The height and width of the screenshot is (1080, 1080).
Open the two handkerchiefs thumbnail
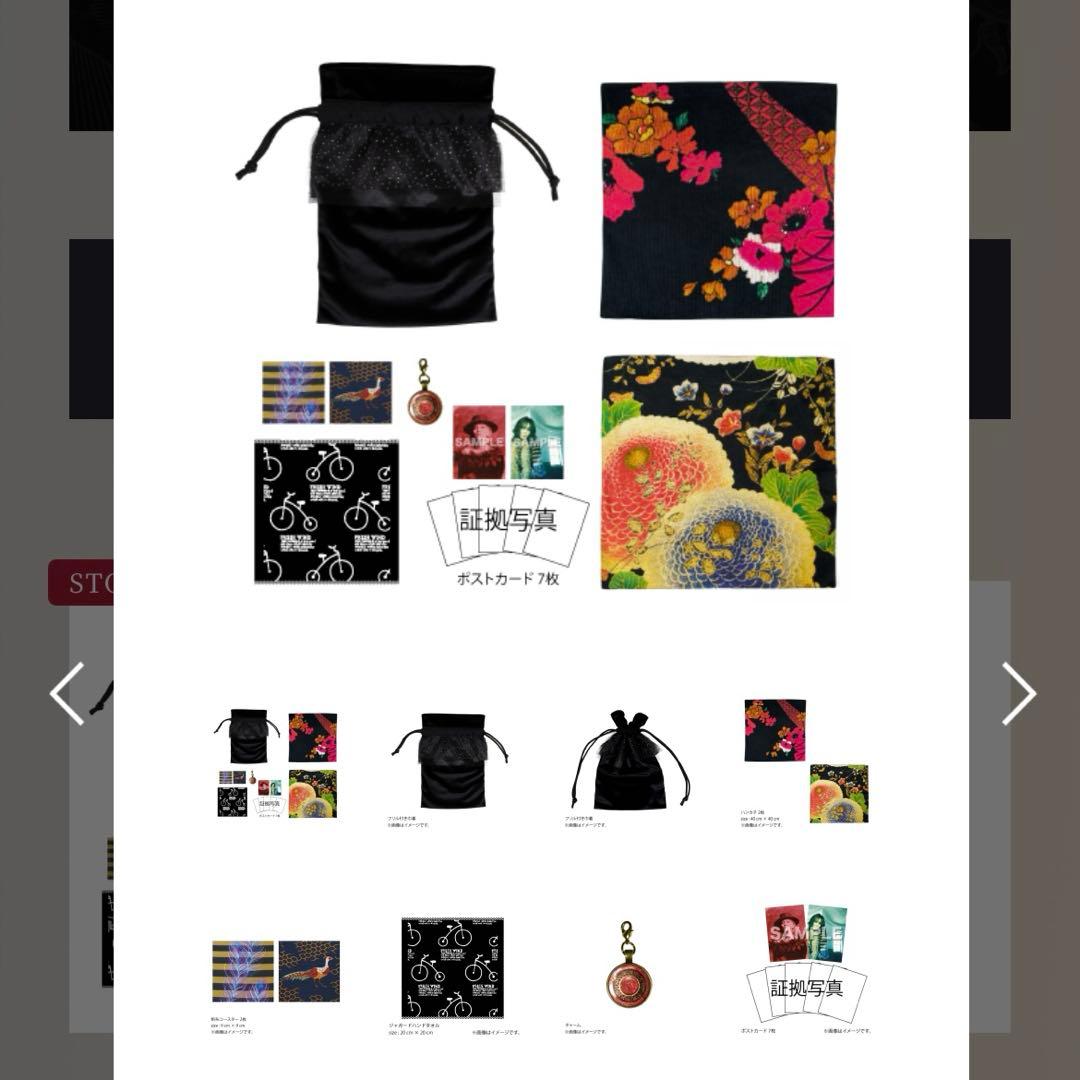pos(806,762)
